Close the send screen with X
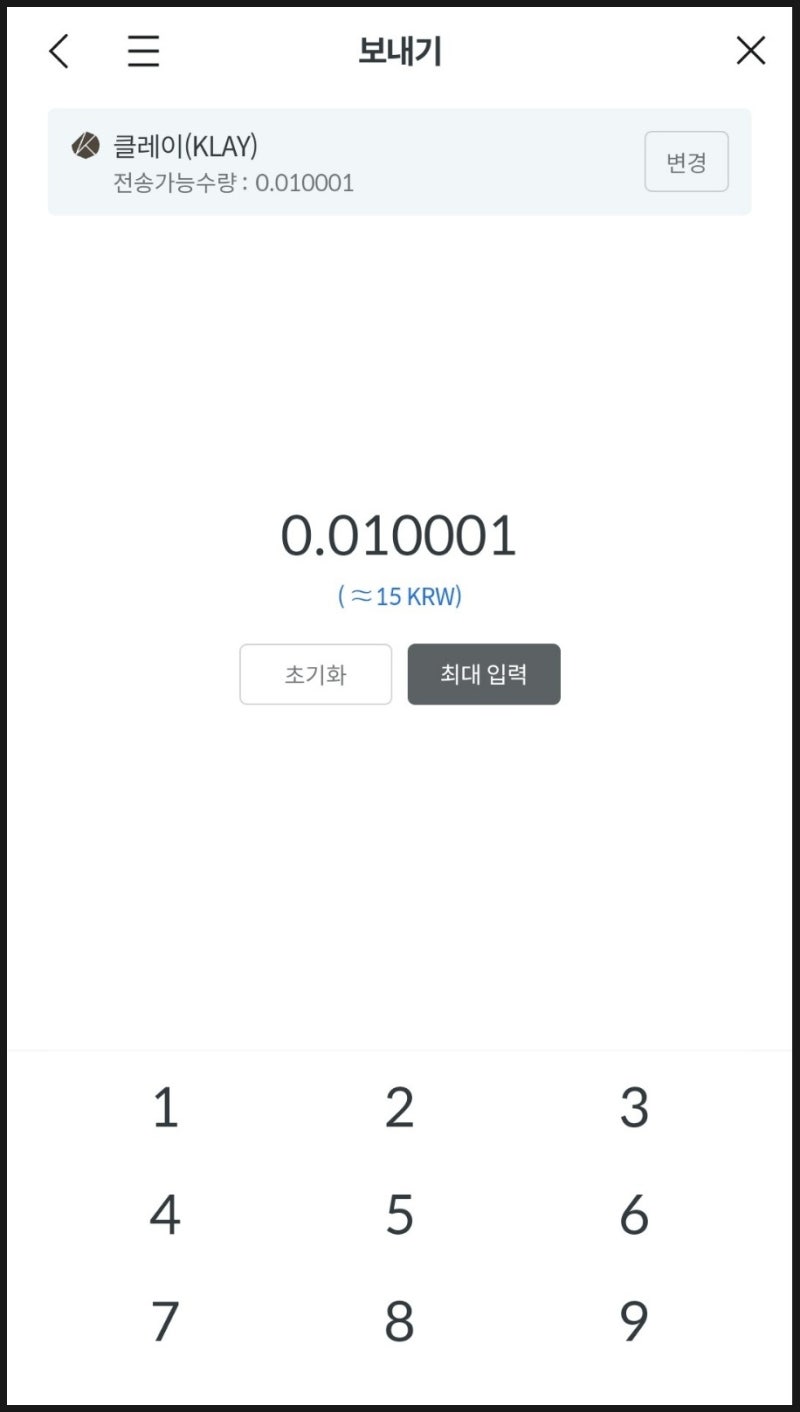The image size is (800, 1412). click(x=750, y=51)
